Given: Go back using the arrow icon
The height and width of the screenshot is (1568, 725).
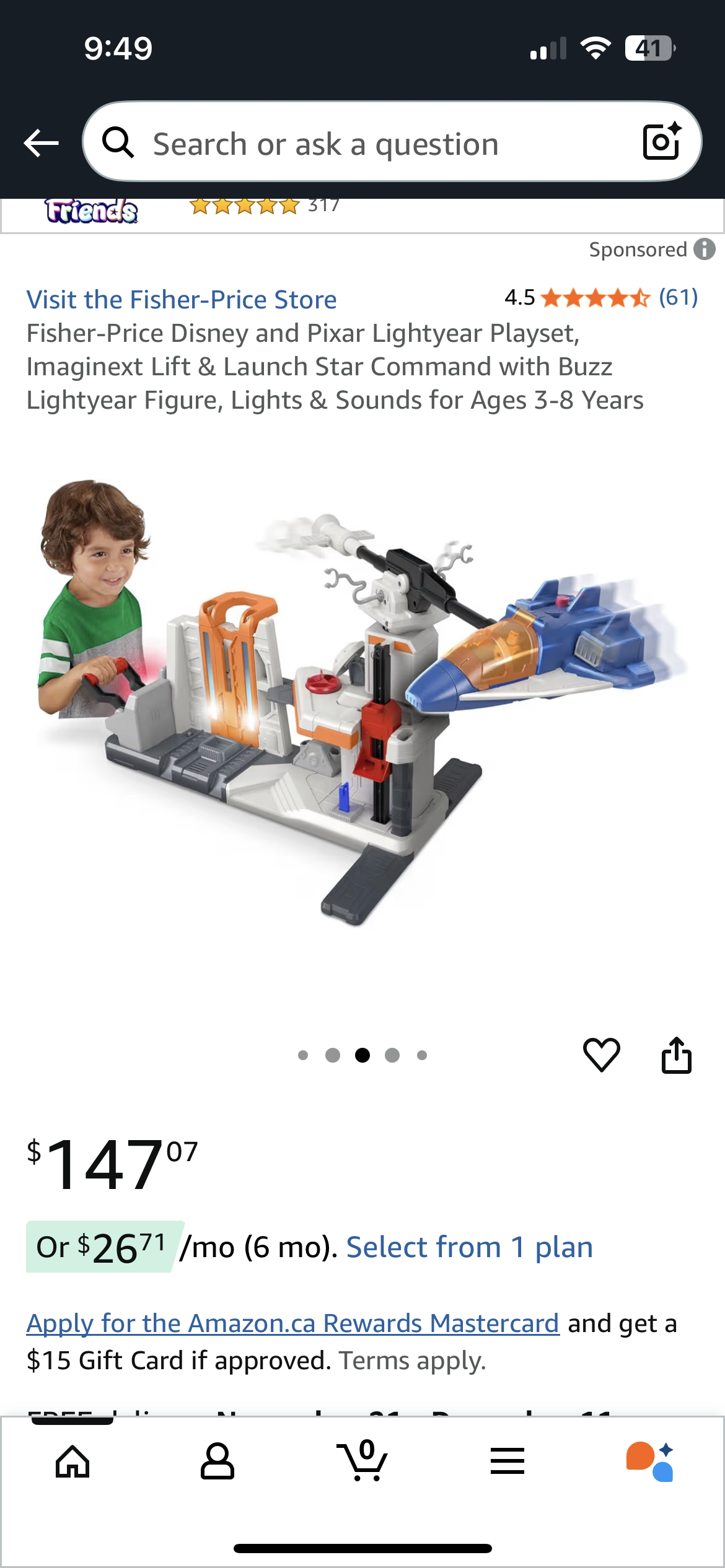Looking at the screenshot, I should 41,144.
